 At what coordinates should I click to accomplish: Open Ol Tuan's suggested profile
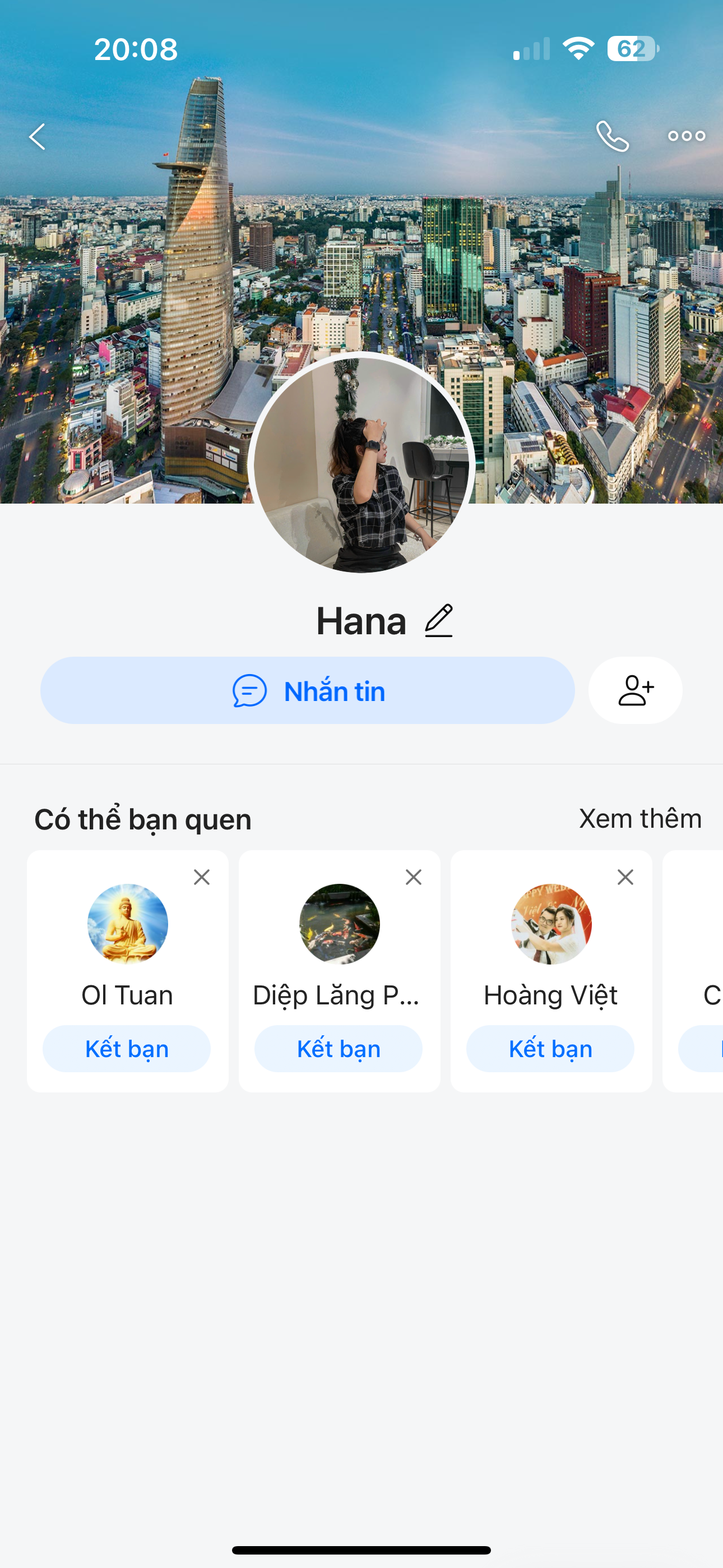pos(127,924)
